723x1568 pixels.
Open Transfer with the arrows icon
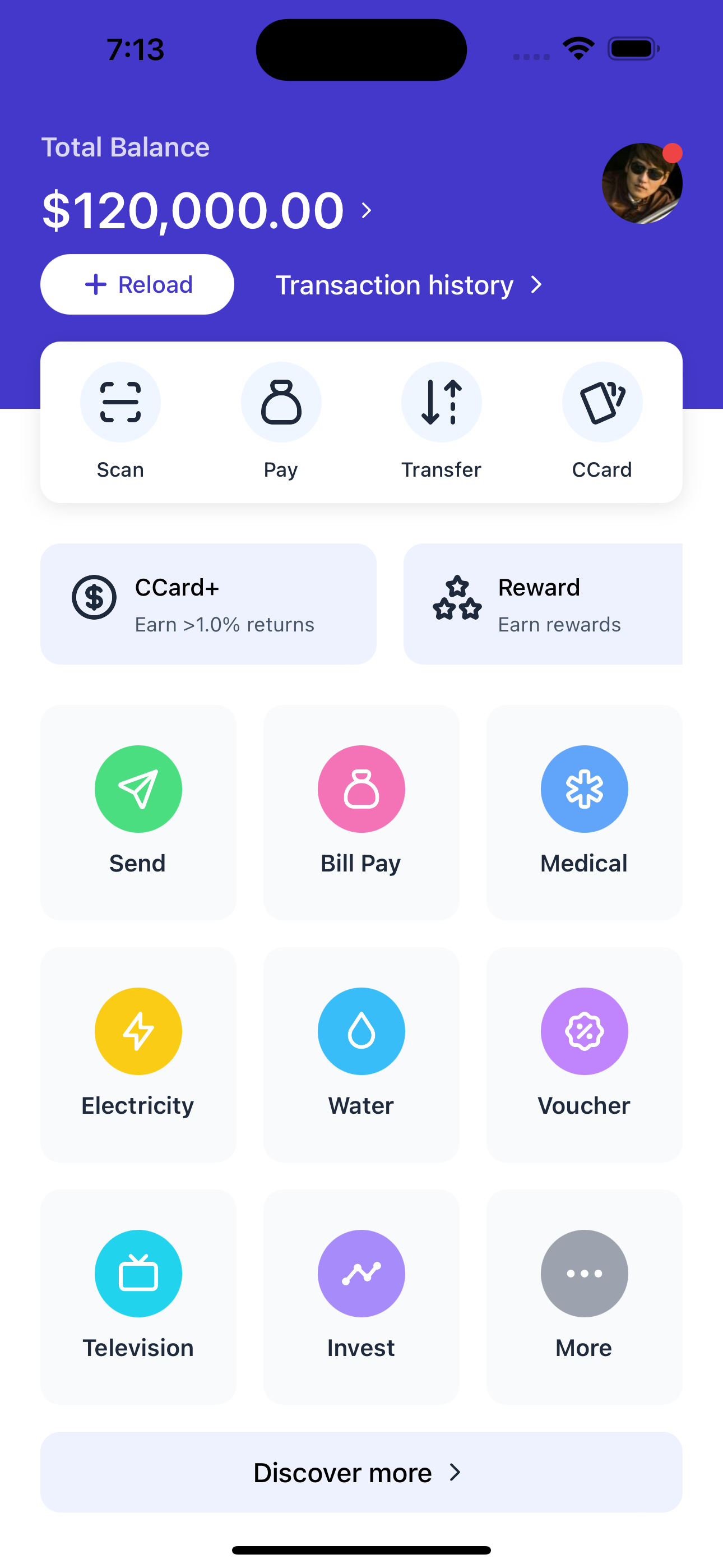442,402
